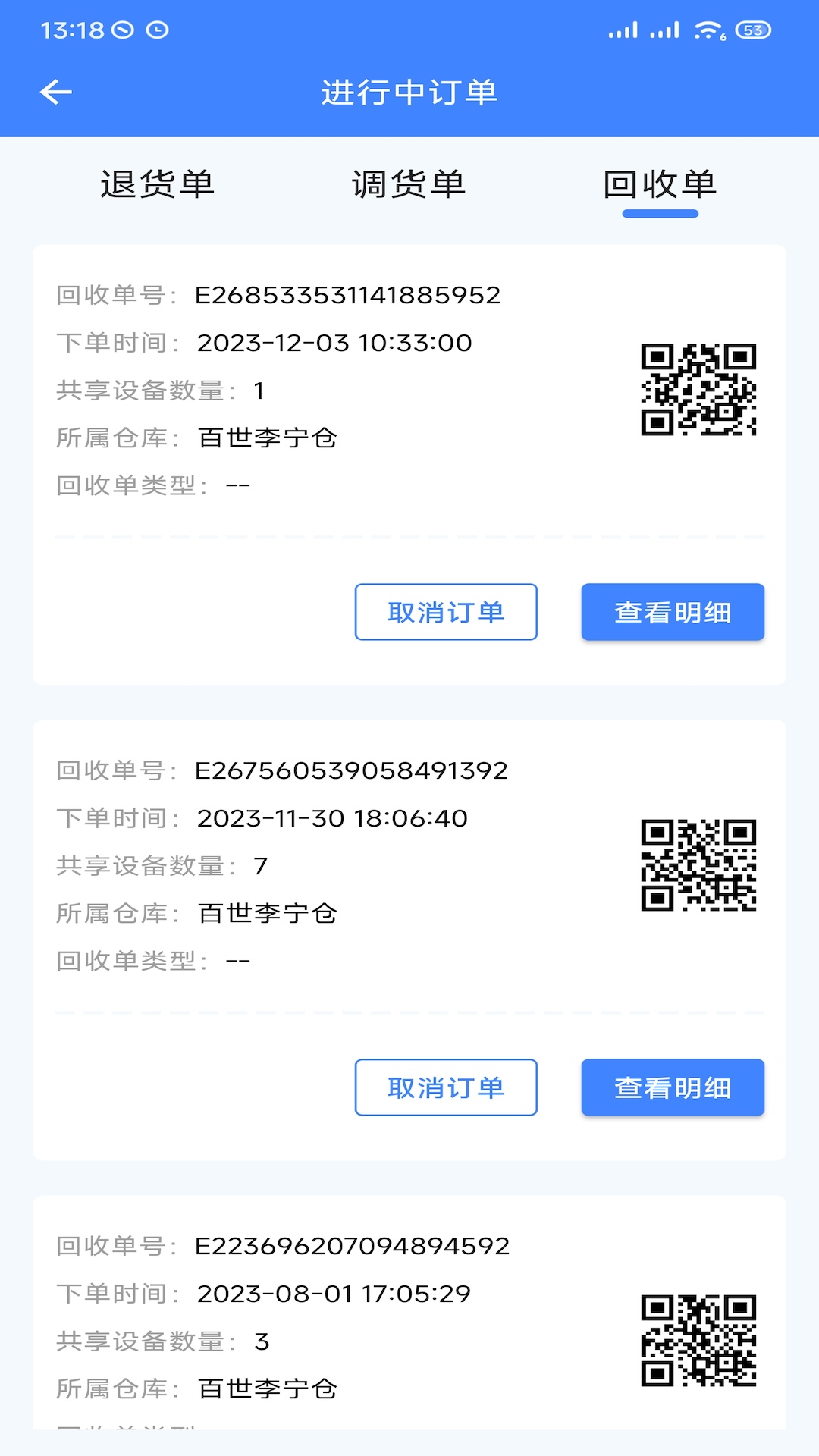Viewport: 819px width, 1456px height.
Task: Tap the 下单时间 timestamp 2023-11-30 18:06:40
Action: 332,818
